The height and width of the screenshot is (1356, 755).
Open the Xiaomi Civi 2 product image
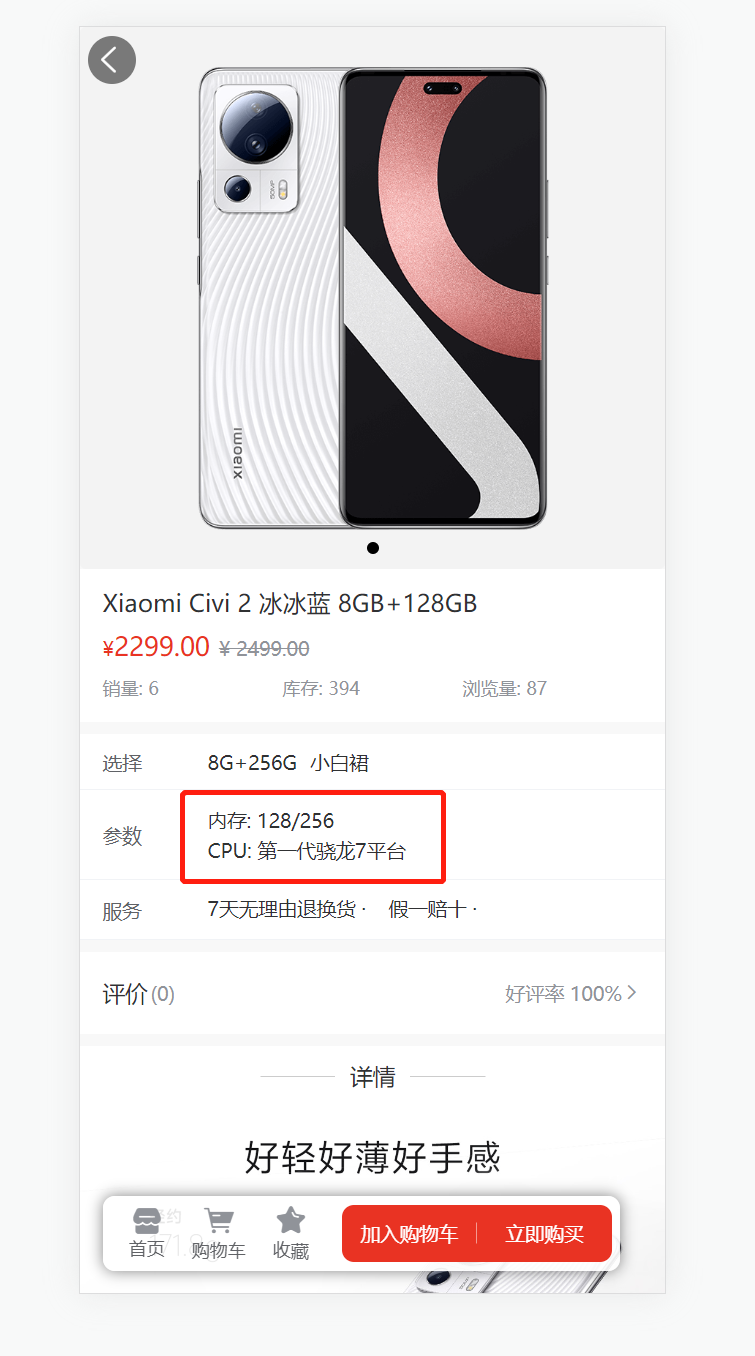tap(372, 298)
